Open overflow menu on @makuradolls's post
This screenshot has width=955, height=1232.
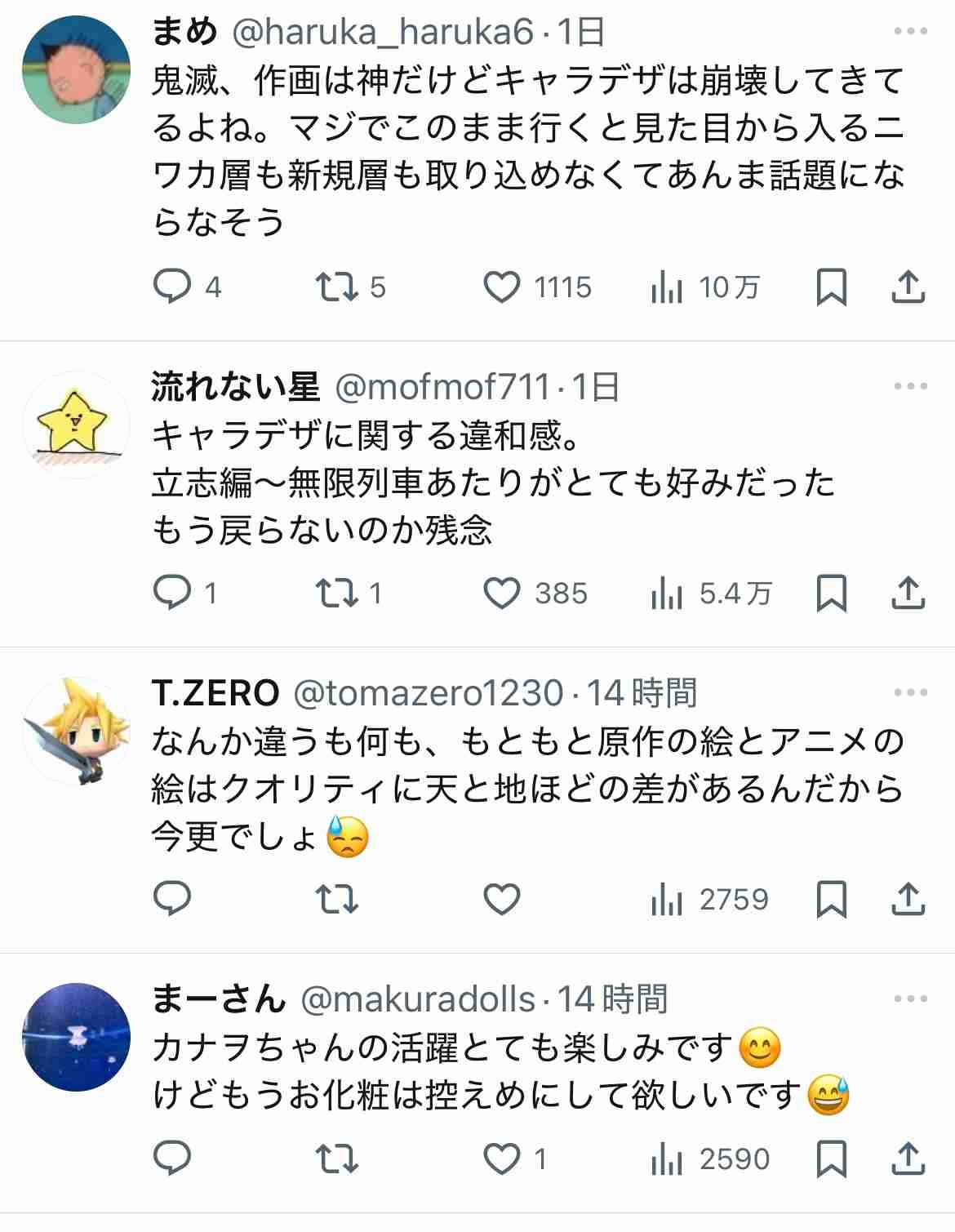click(x=911, y=998)
